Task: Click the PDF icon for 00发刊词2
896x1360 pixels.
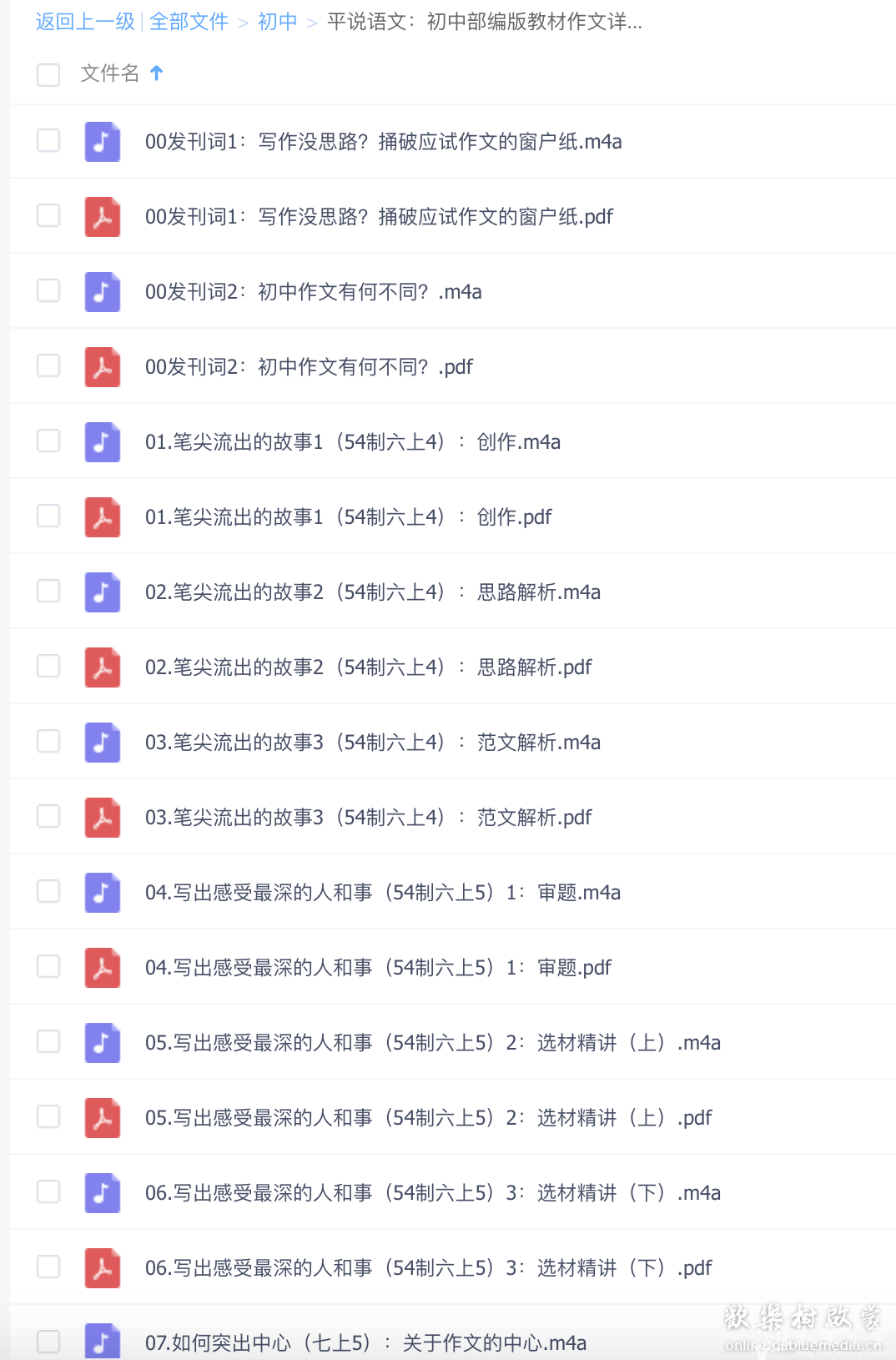Action: click(101, 366)
